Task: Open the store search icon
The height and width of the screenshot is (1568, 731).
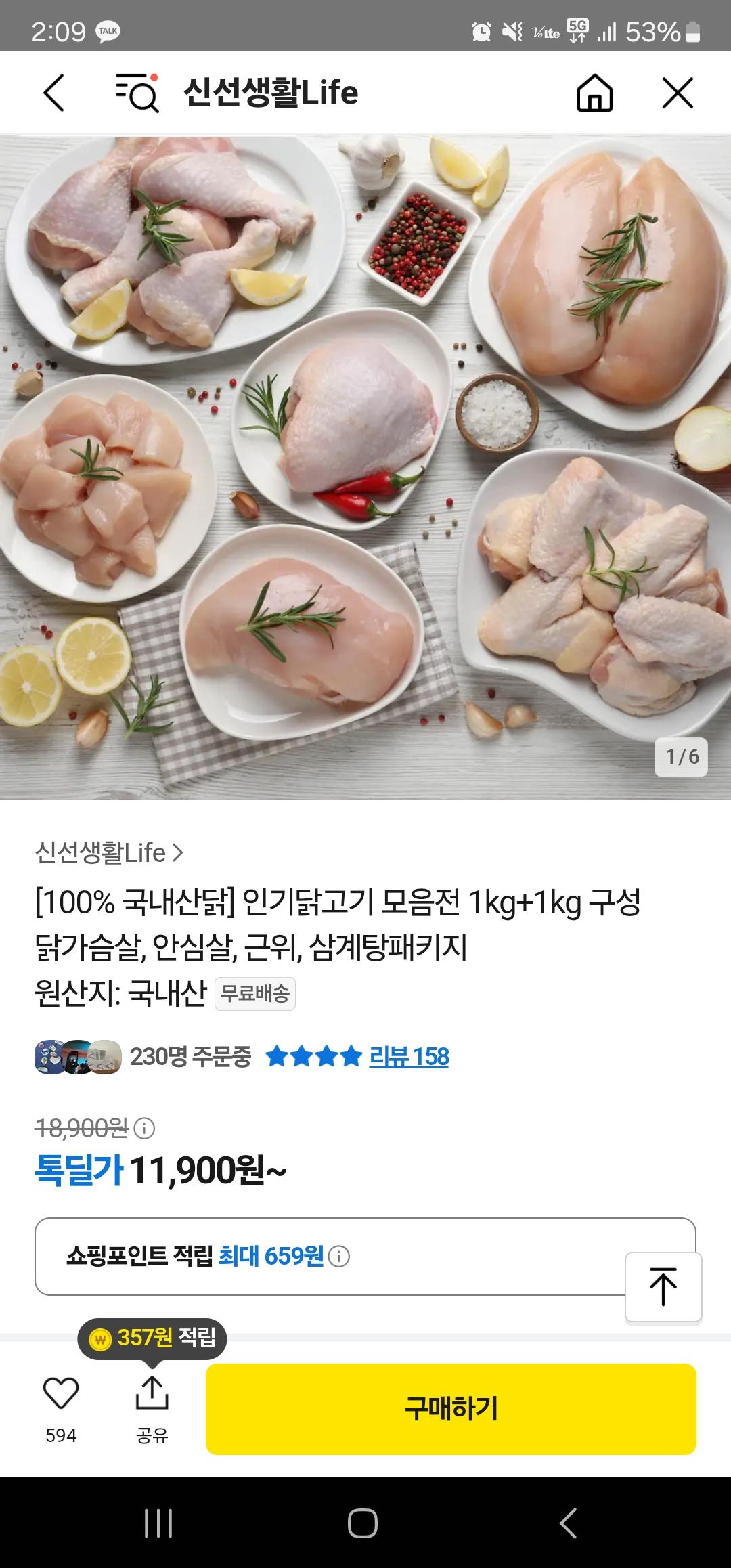Action: pos(137,93)
